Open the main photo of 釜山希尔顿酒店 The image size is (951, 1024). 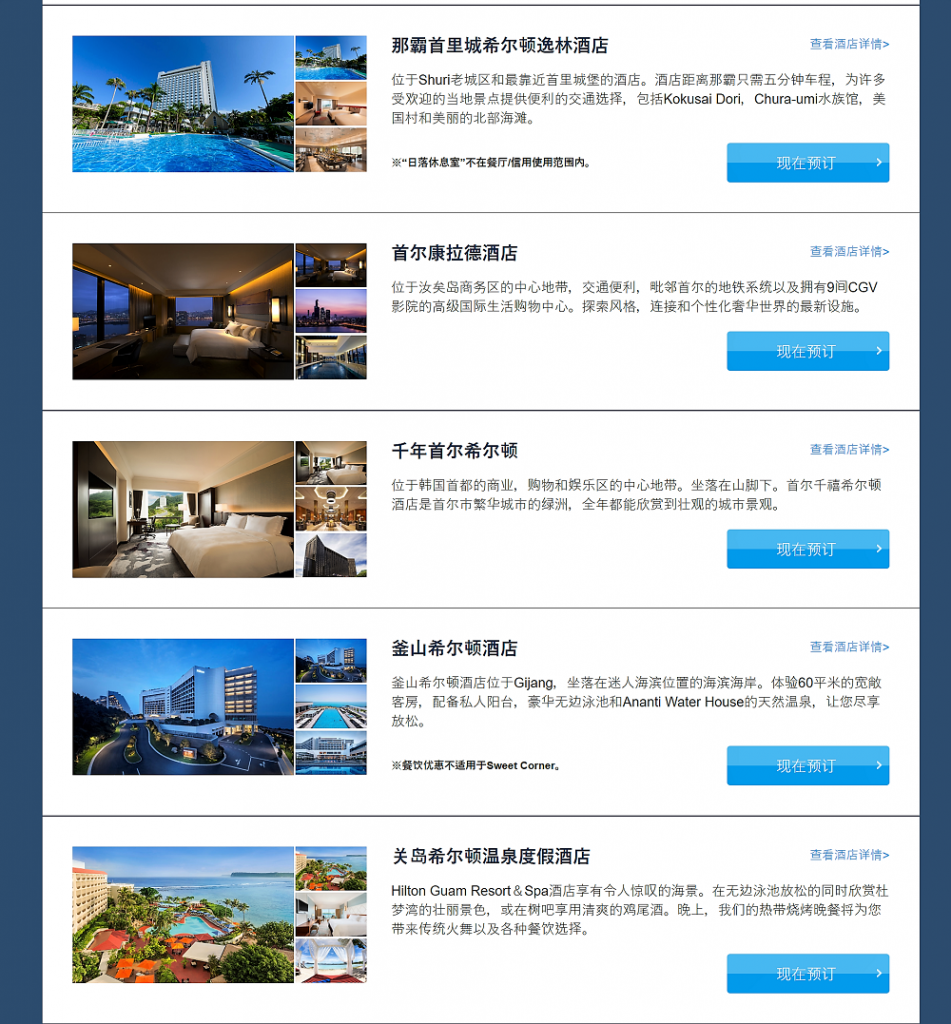coord(183,707)
